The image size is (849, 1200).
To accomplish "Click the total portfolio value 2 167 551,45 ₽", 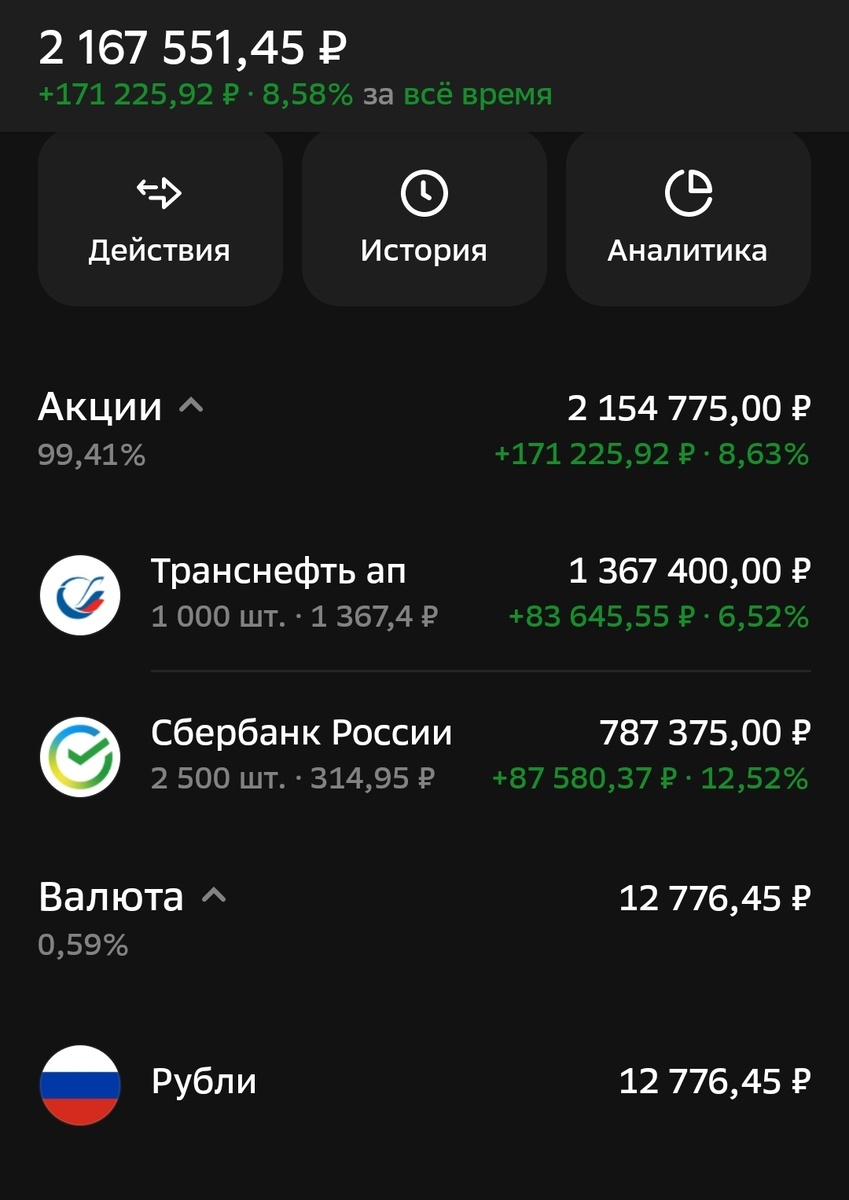I will pyautogui.click(x=191, y=48).
